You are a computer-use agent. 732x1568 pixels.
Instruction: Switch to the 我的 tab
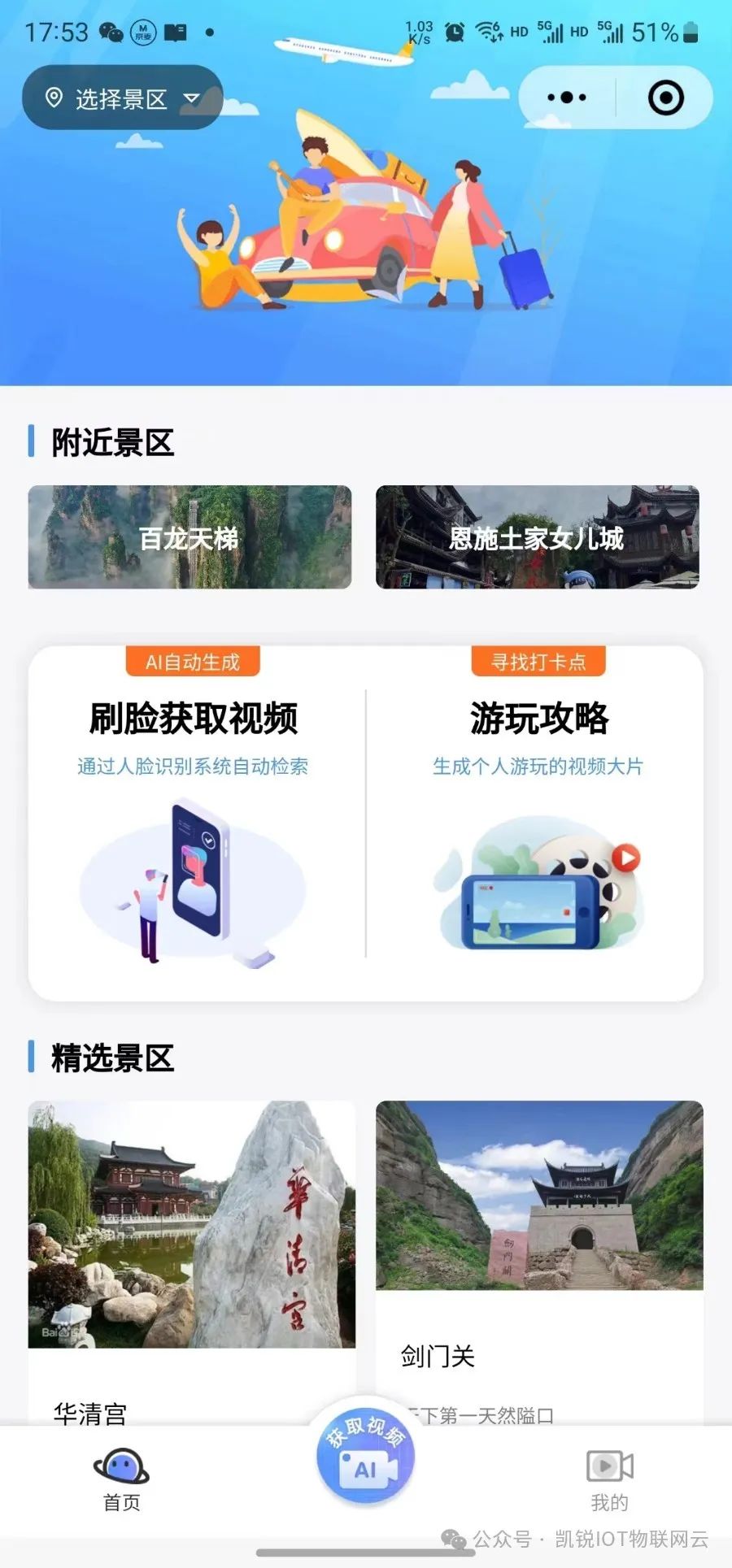(x=609, y=1479)
